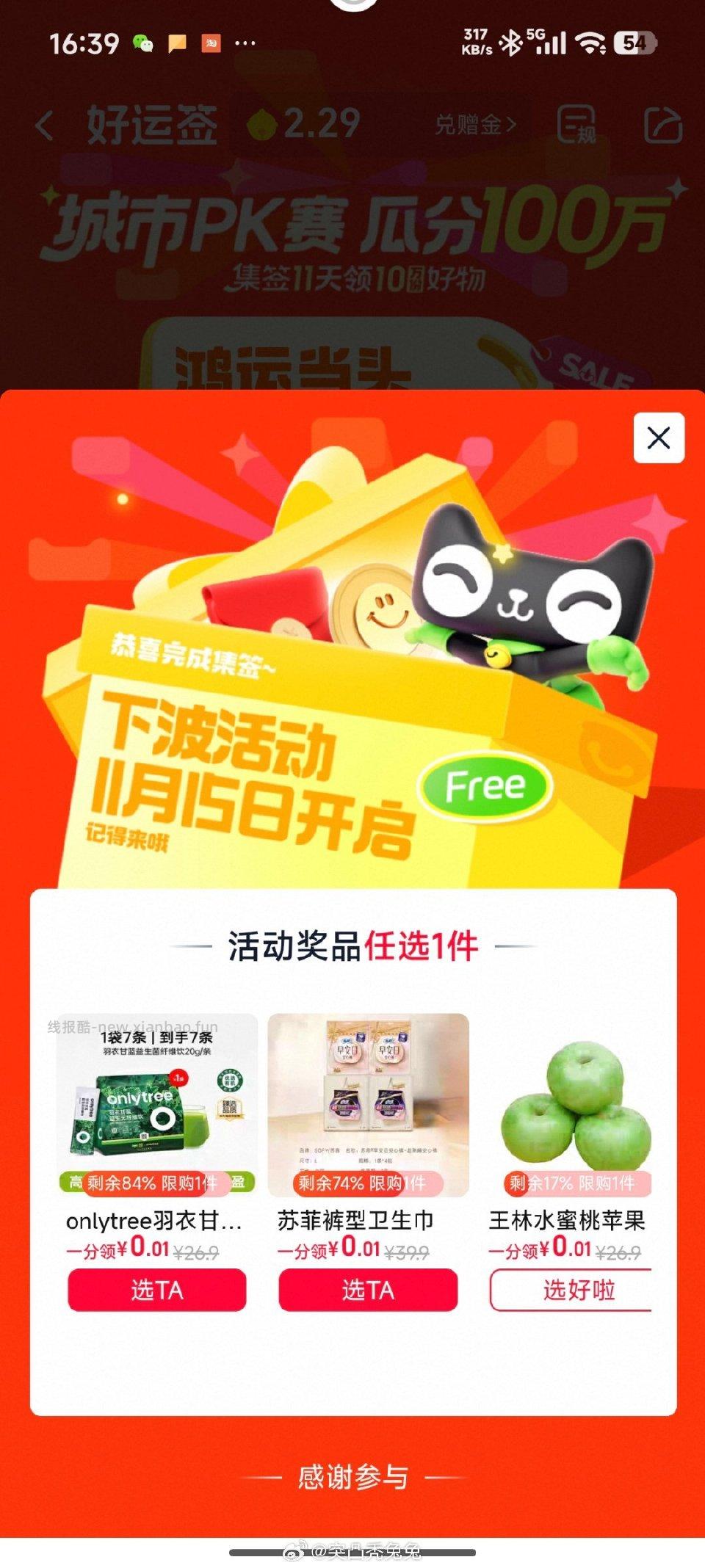Open the onlytree kale drink product image
705x1568 pixels.
pyautogui.click(x=156, y=1101)
